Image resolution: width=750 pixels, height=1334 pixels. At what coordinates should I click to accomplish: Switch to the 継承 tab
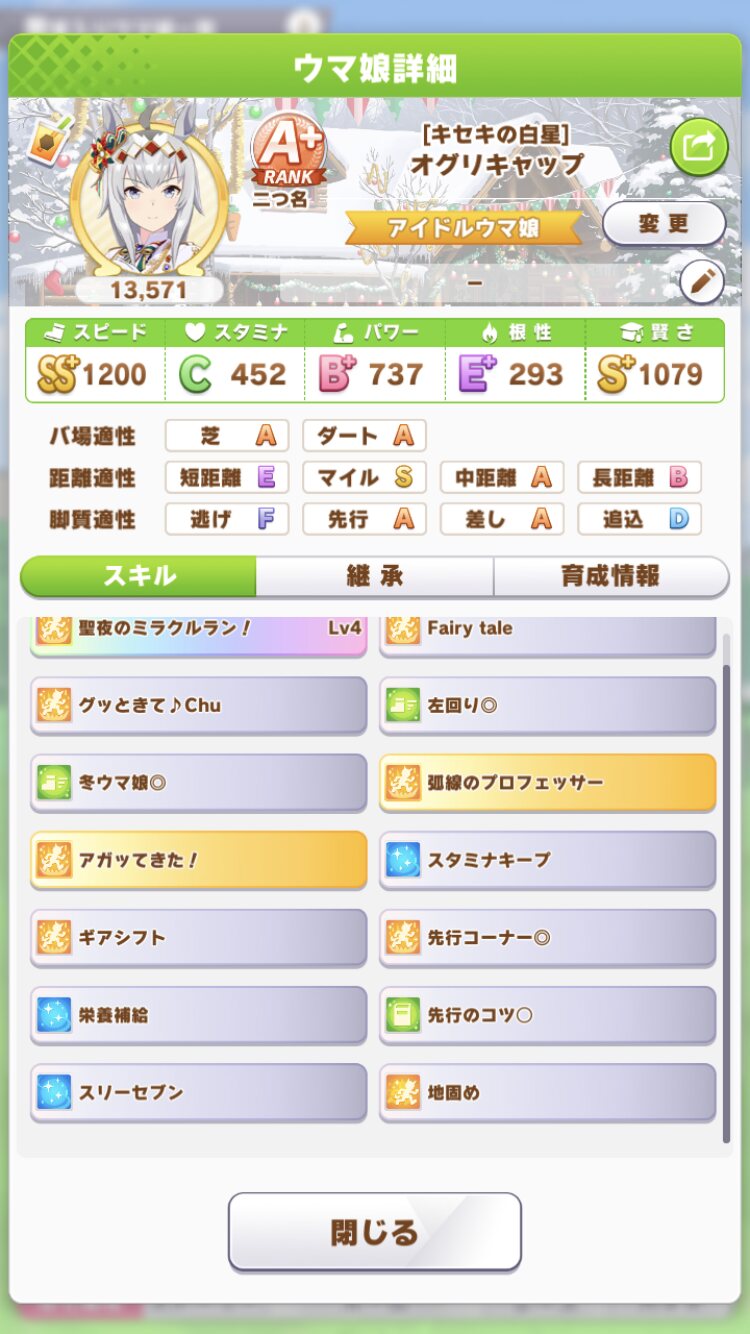click(x=375, y=576)
